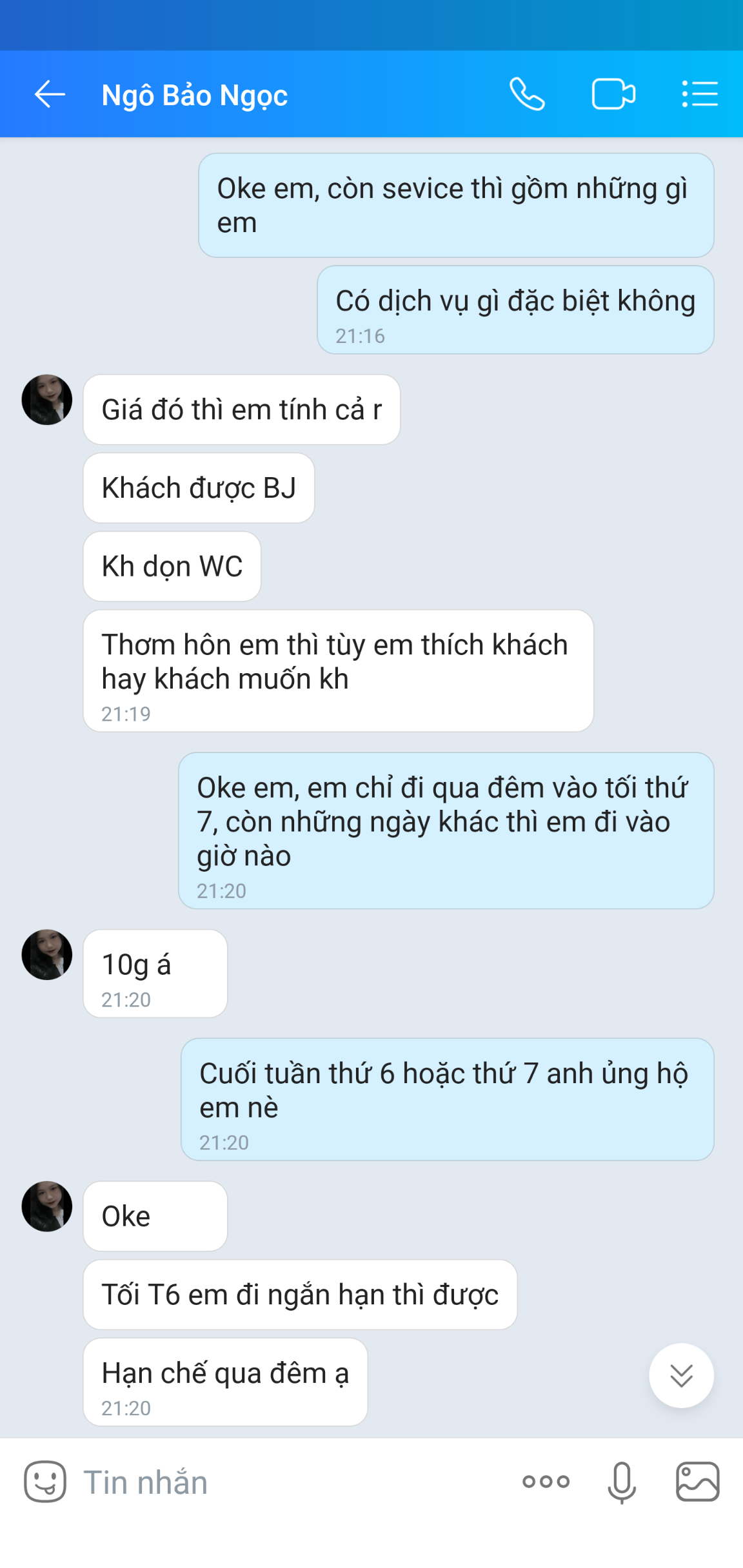Go back from Ngô Bảo Ngọc chat
This screenshot has width=743, height=1568.
tap(50, 95)
